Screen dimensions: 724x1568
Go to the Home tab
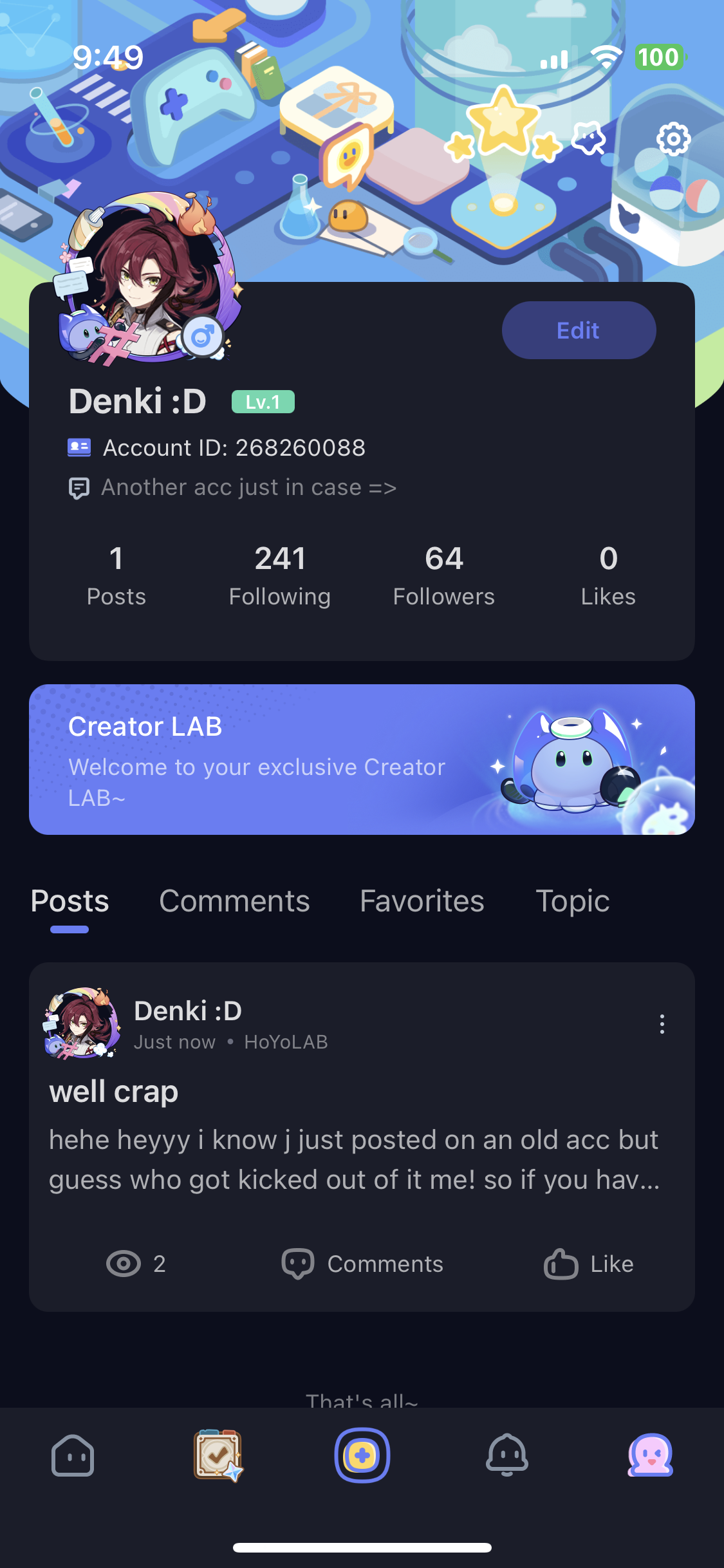tap(73, 1455)
